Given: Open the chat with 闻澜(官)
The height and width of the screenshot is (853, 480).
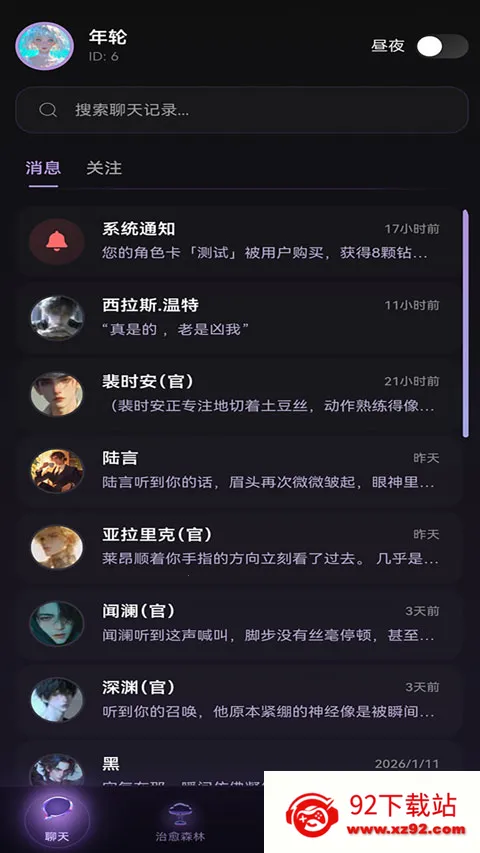Looking at the screenshot, I should (x=239, y=623).
